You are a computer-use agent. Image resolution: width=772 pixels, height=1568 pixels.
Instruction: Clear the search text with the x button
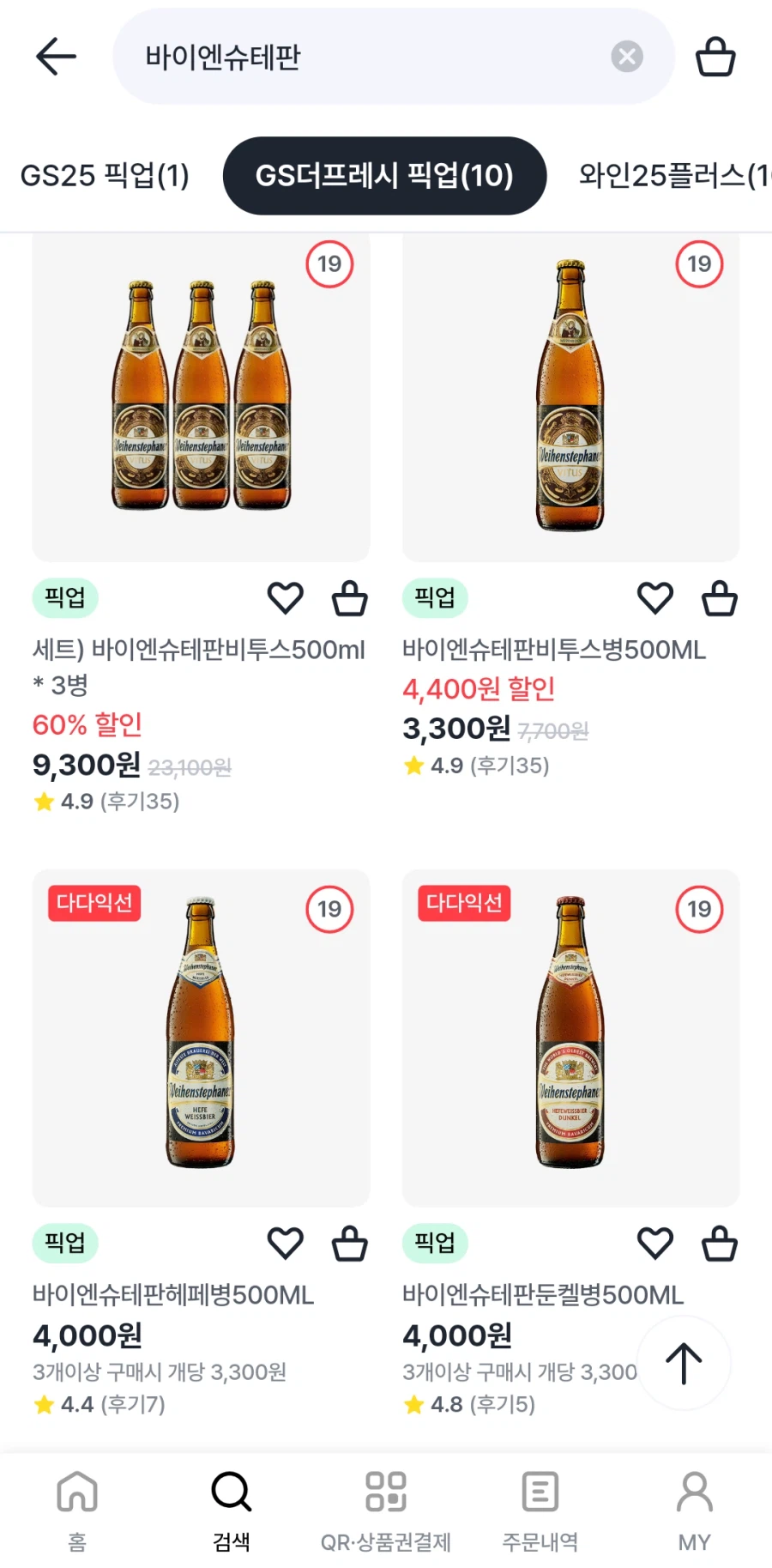coord(626,57)
